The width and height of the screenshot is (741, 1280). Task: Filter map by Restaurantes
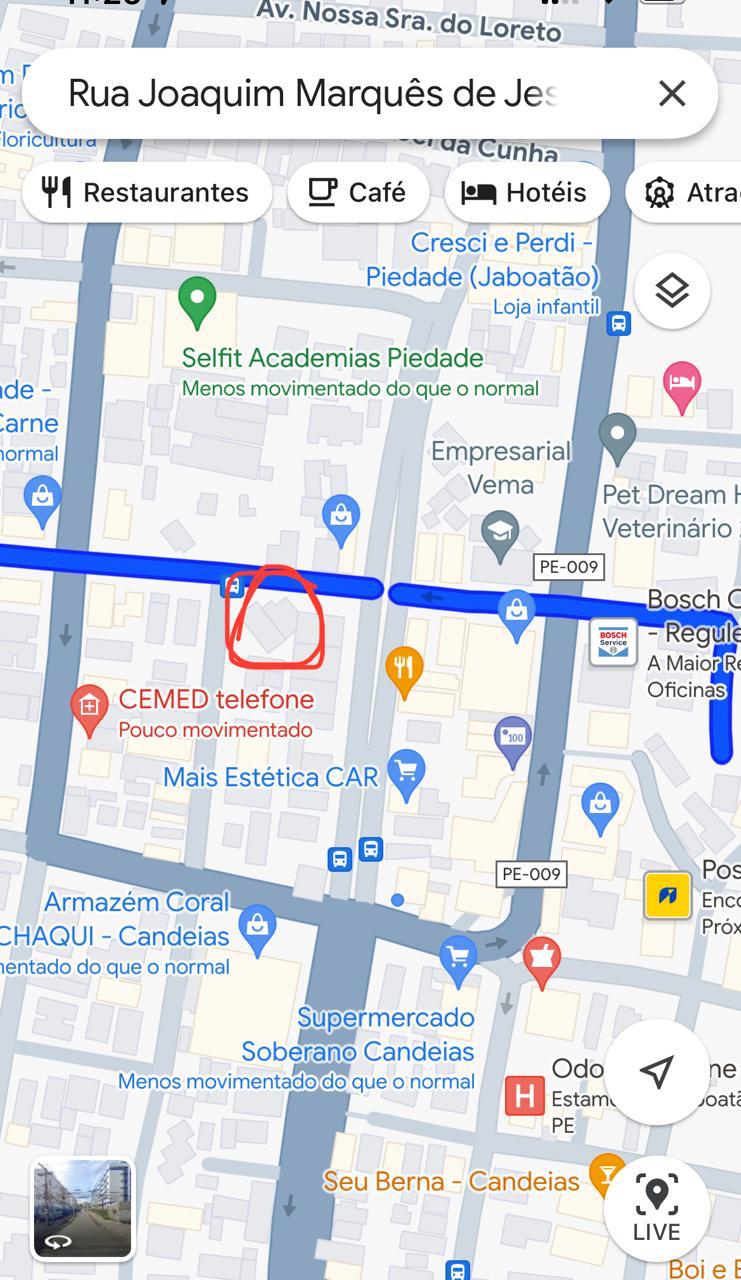146,192
